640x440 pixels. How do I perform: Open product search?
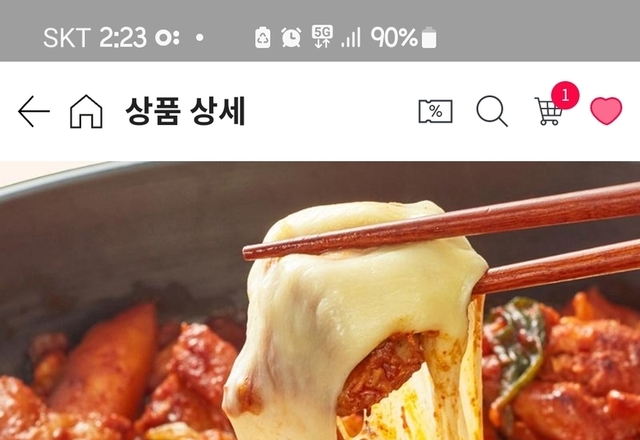coord(491,112)
